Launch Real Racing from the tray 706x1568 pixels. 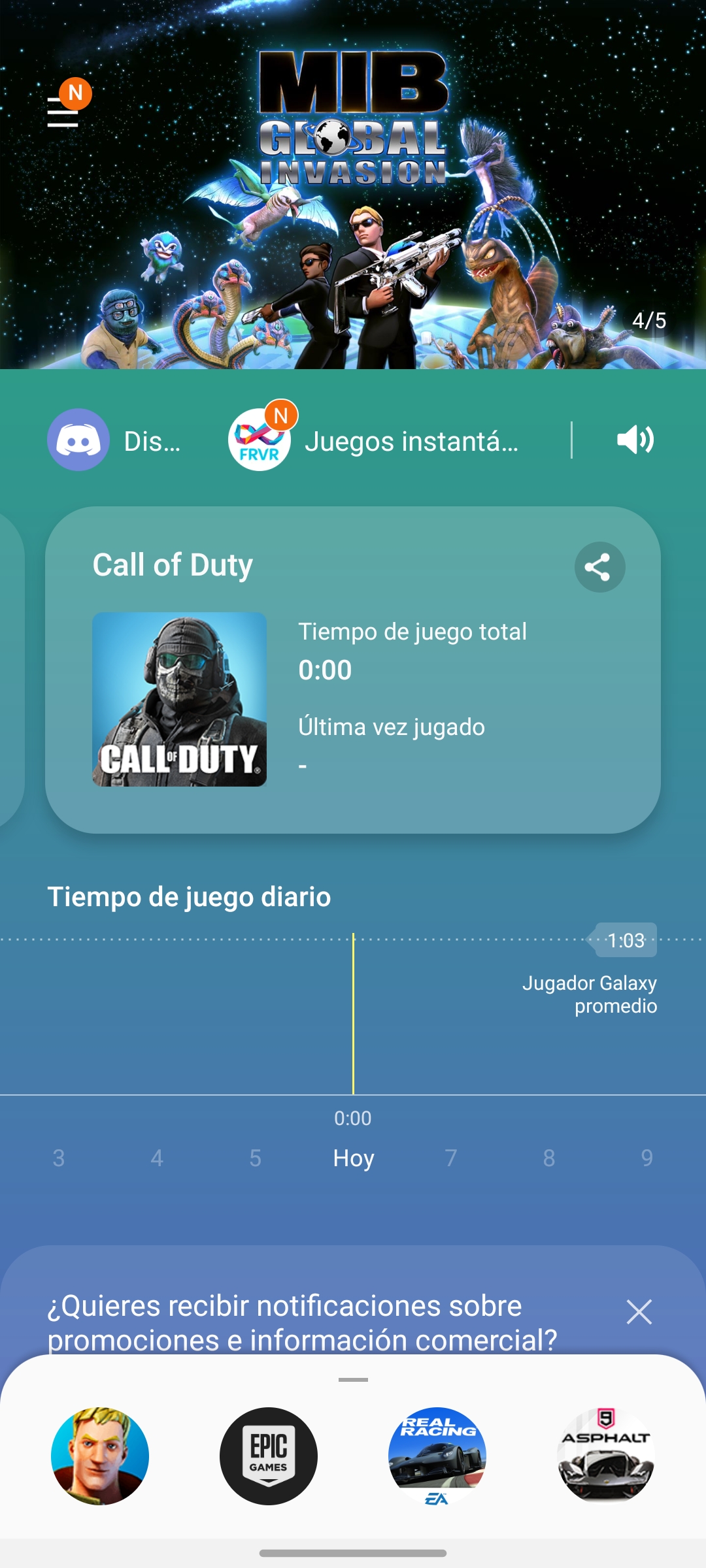coord(437,1456)
